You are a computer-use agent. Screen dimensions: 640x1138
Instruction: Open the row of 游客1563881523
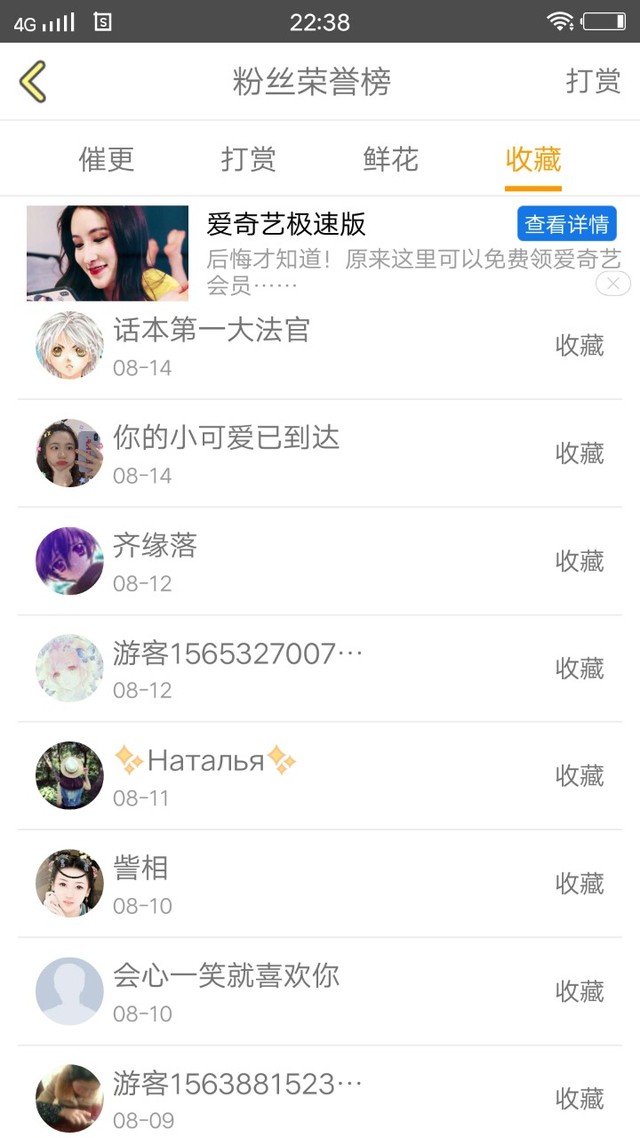[320, 1092]
